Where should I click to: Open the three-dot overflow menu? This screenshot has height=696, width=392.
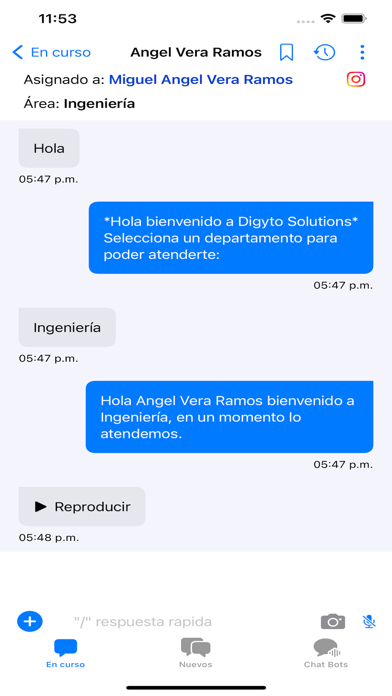362,52
